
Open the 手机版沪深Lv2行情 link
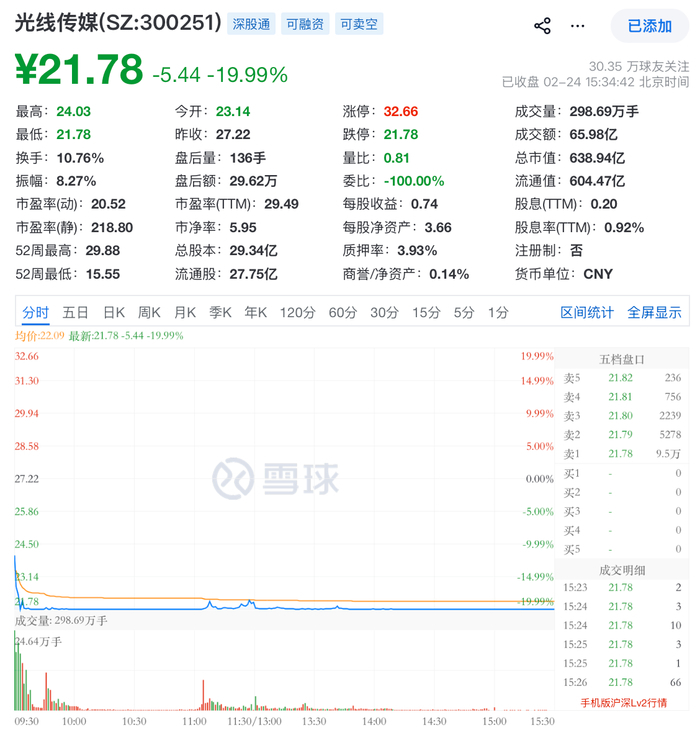pos(623,703)
